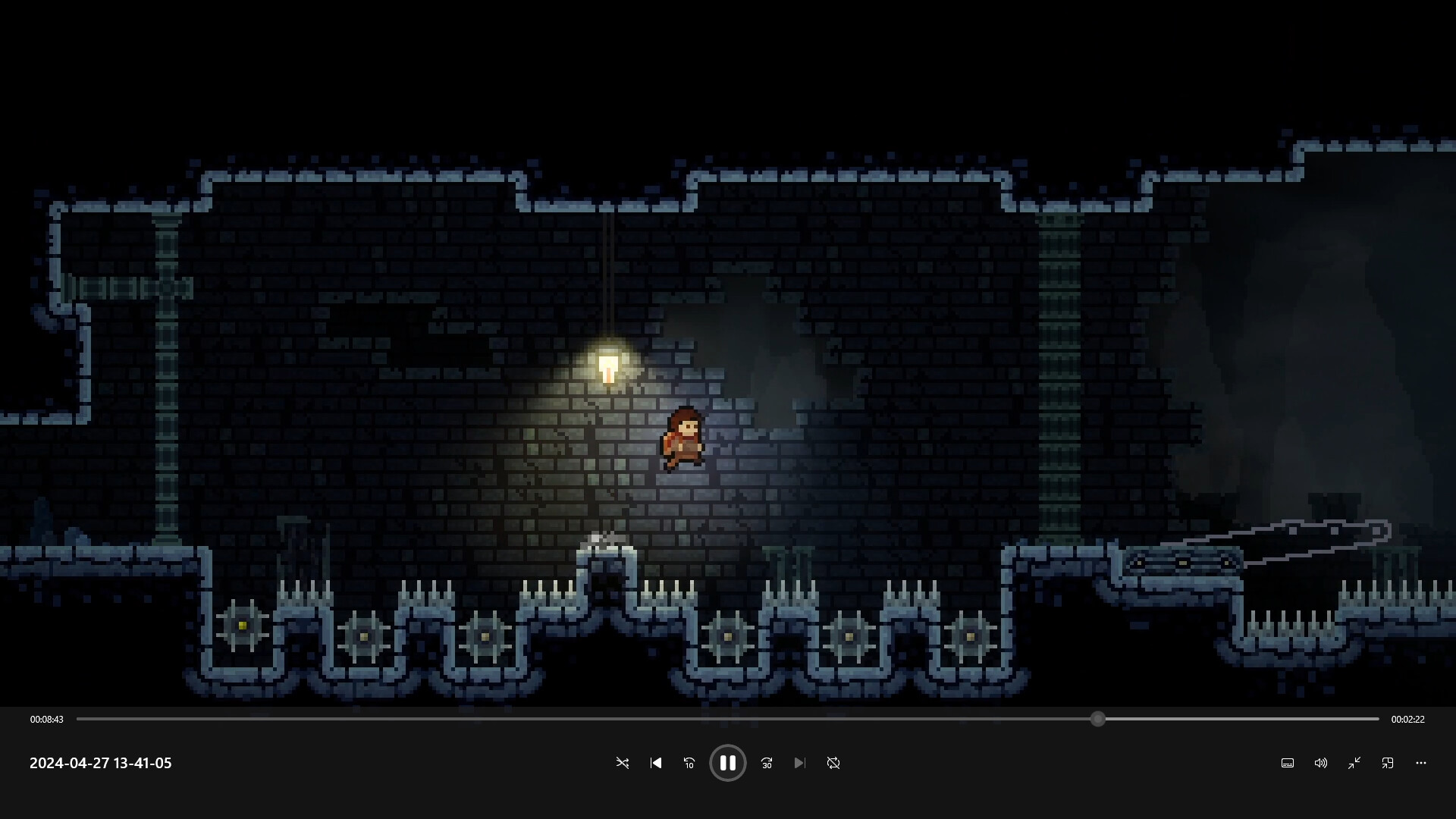The height and width of the screenshot is (819, 1456).
Task: Go to the previous video
Action: coord(656,763)
